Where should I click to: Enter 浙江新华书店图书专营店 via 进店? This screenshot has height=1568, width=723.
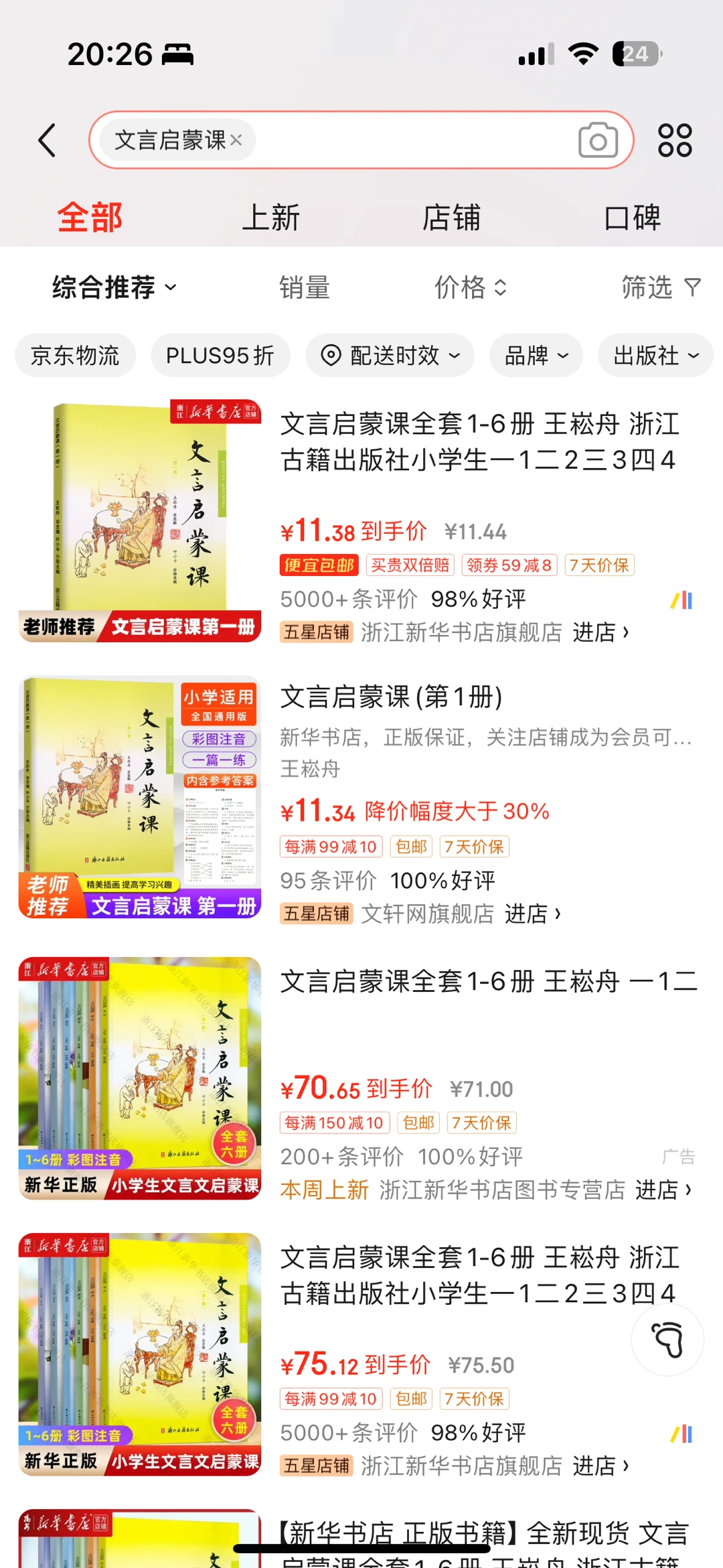click(663, 1190)
